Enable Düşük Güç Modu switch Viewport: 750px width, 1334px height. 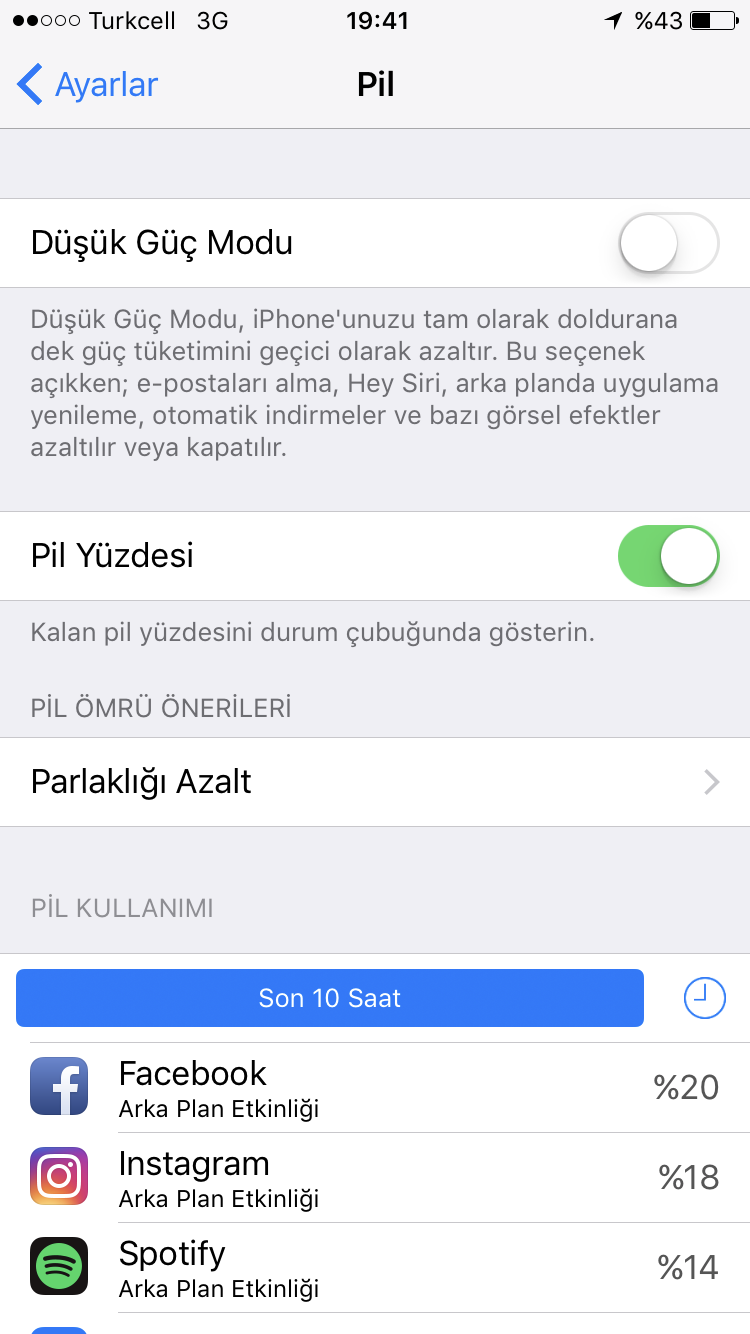click(669, 243)
